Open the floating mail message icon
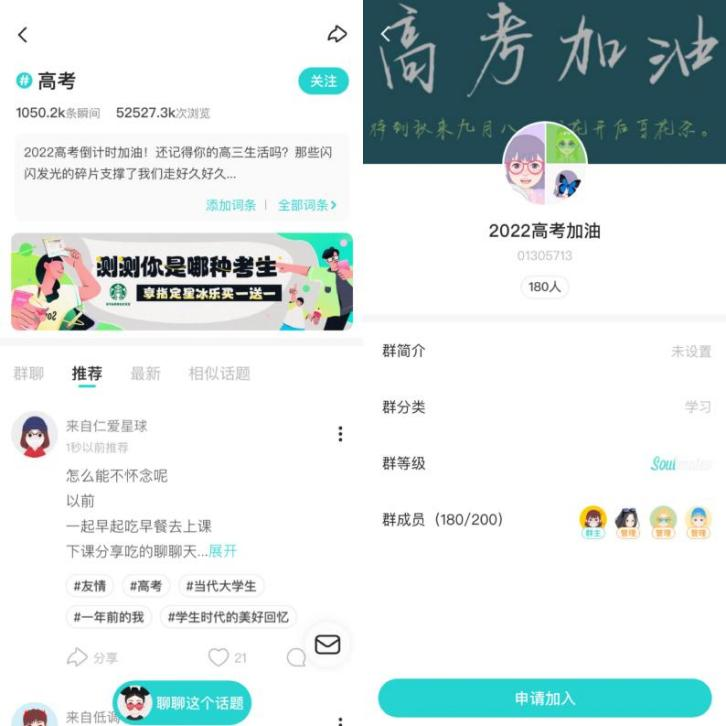This screenshot has width=726, height=726. (x=327, y=645)
